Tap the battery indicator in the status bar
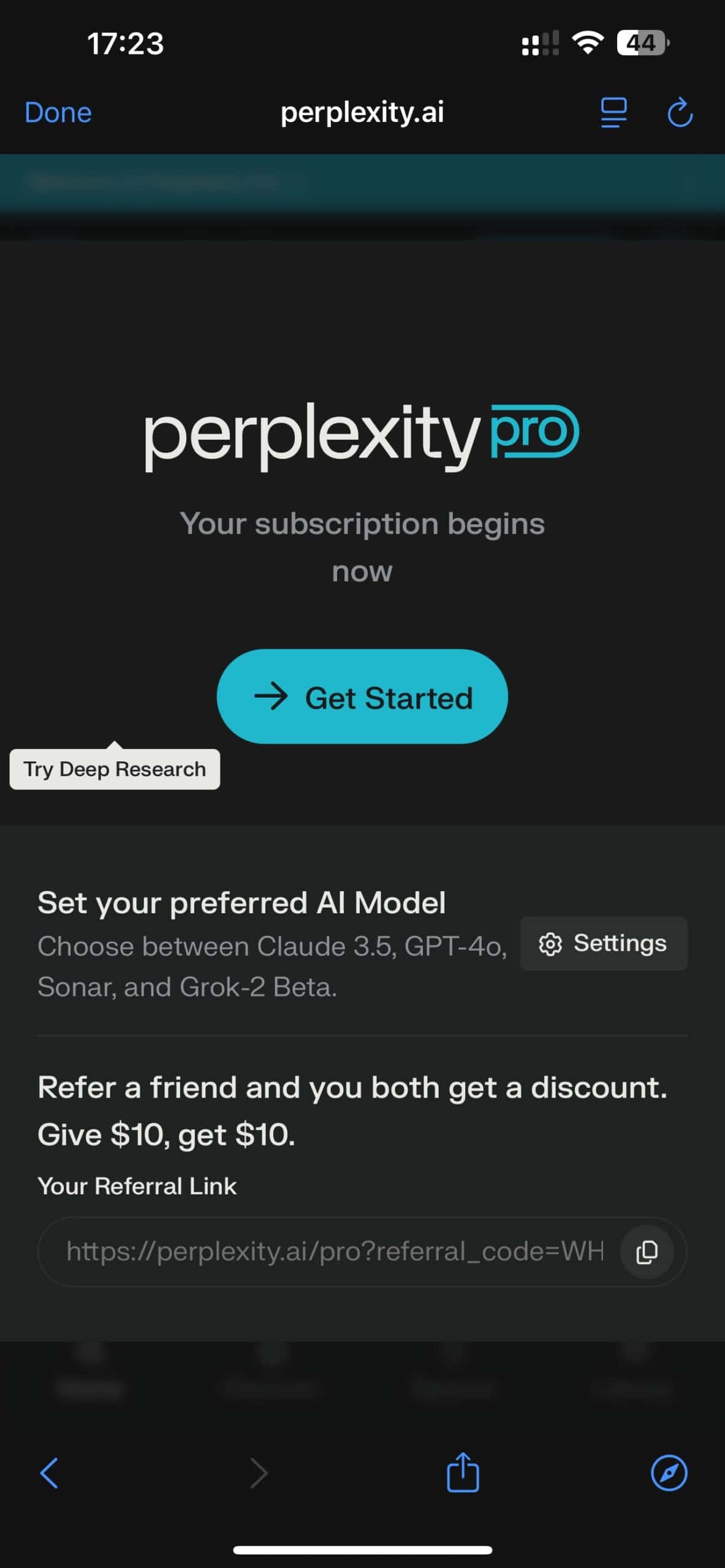Screen dimensions: 725x1568 coord(642,43)
